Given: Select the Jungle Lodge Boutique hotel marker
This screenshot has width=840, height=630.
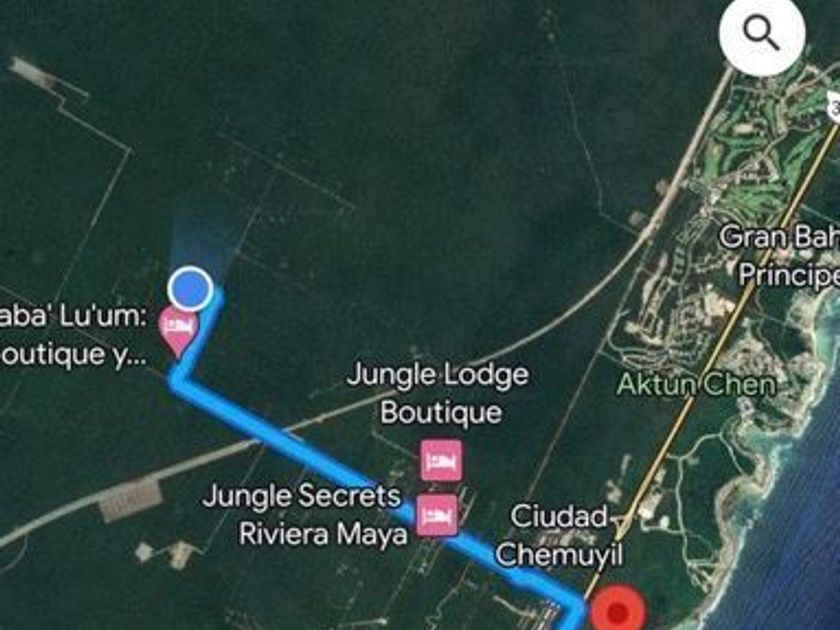Looking at the screenshot, I should 441,460.
